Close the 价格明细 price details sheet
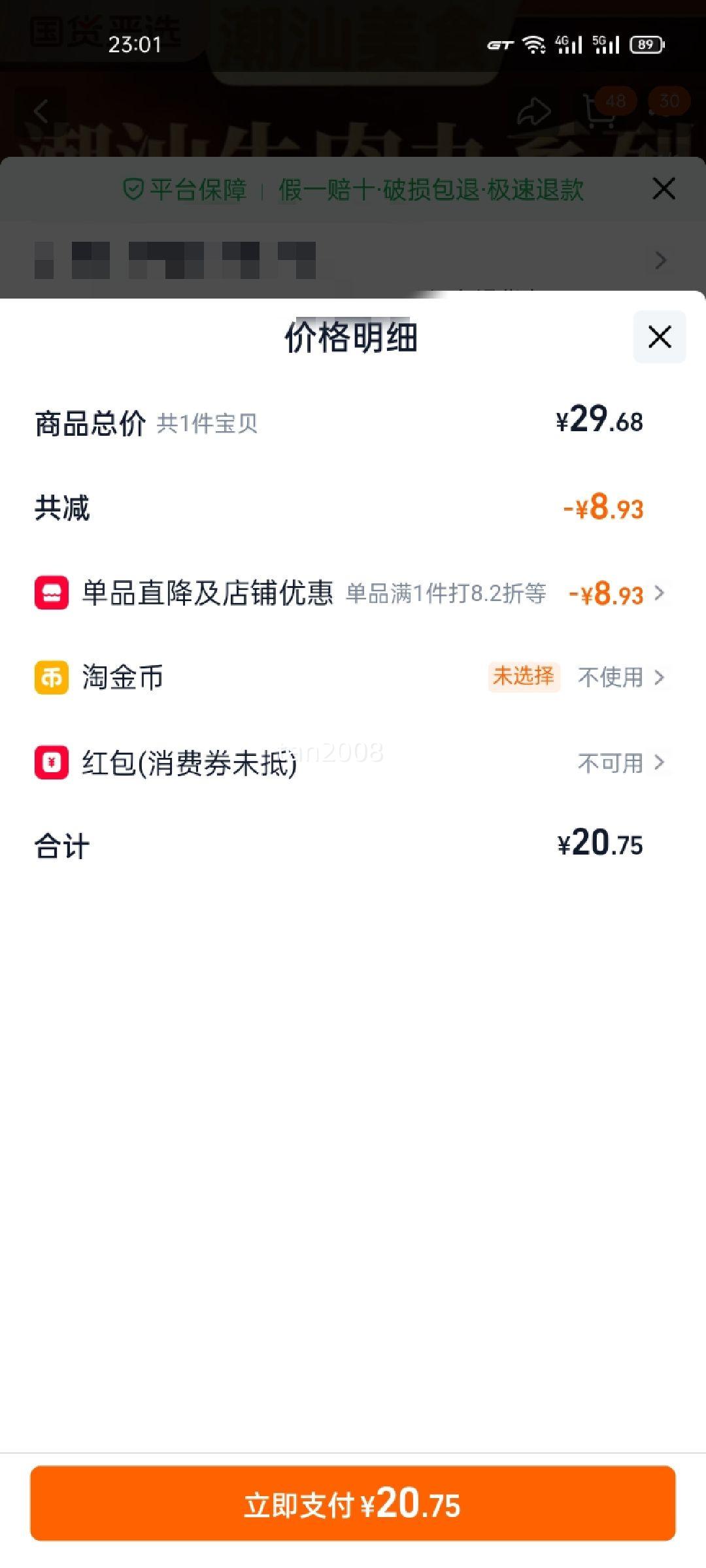Image resolution: width=706 pixels, height=1568 pixels. pos(659,337)
